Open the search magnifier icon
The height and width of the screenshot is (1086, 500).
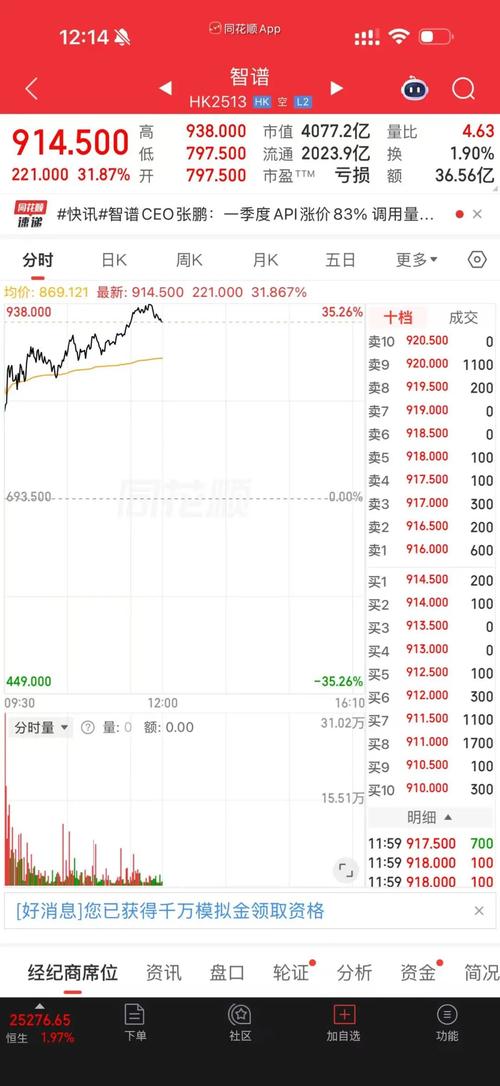coord(463,89)
